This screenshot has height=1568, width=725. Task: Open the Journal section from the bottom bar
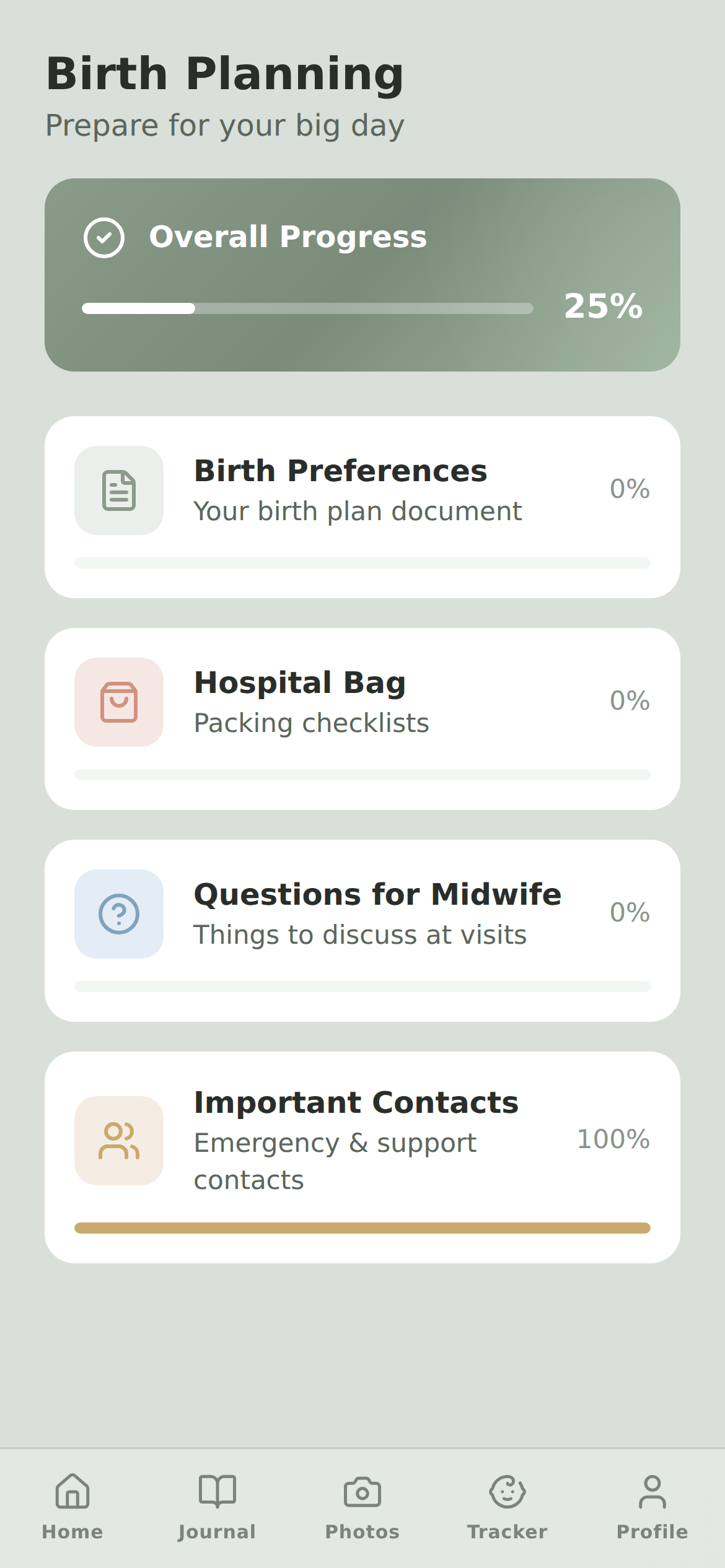click(217, 1492)
